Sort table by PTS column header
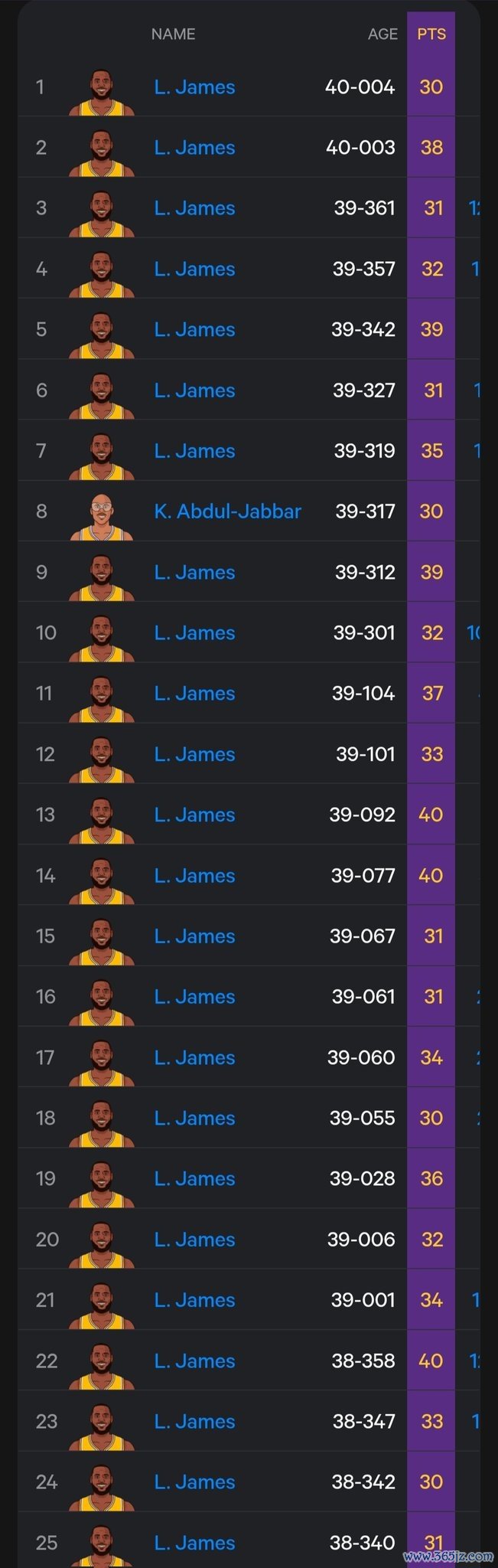Image resolution: width=498 pixels, height=1568 pixels. click(431, 34)
